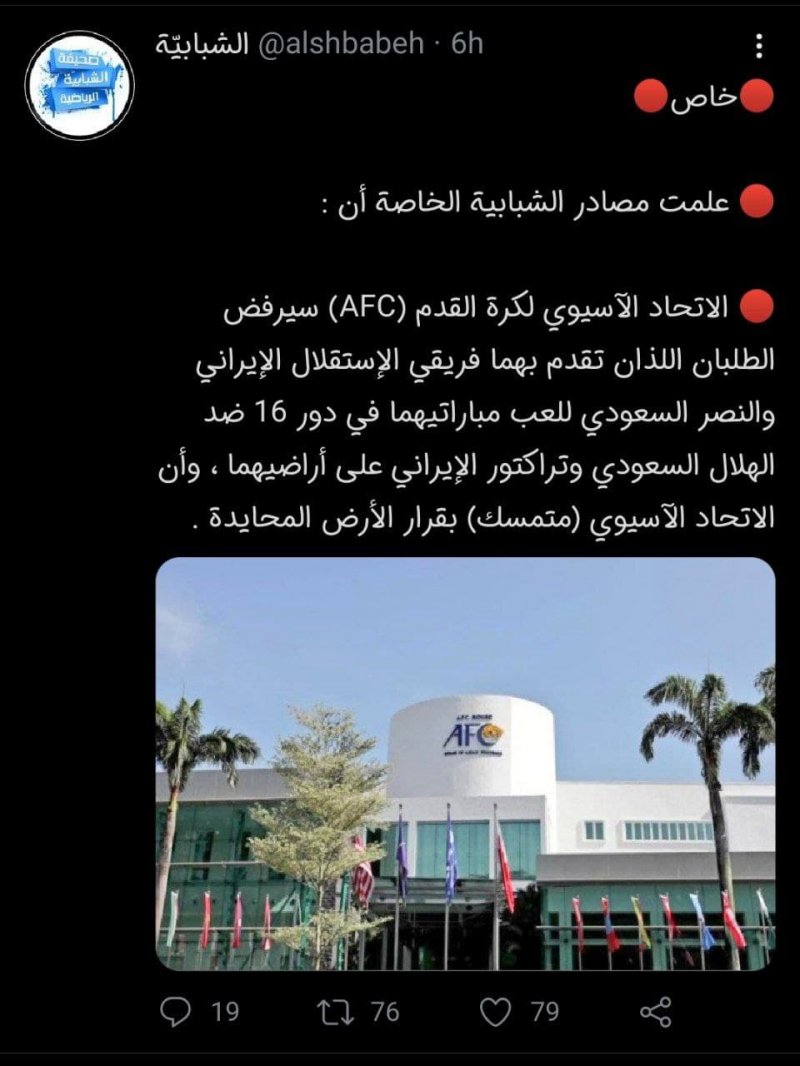Reply to this tweet

click(x=177, y=1012)
